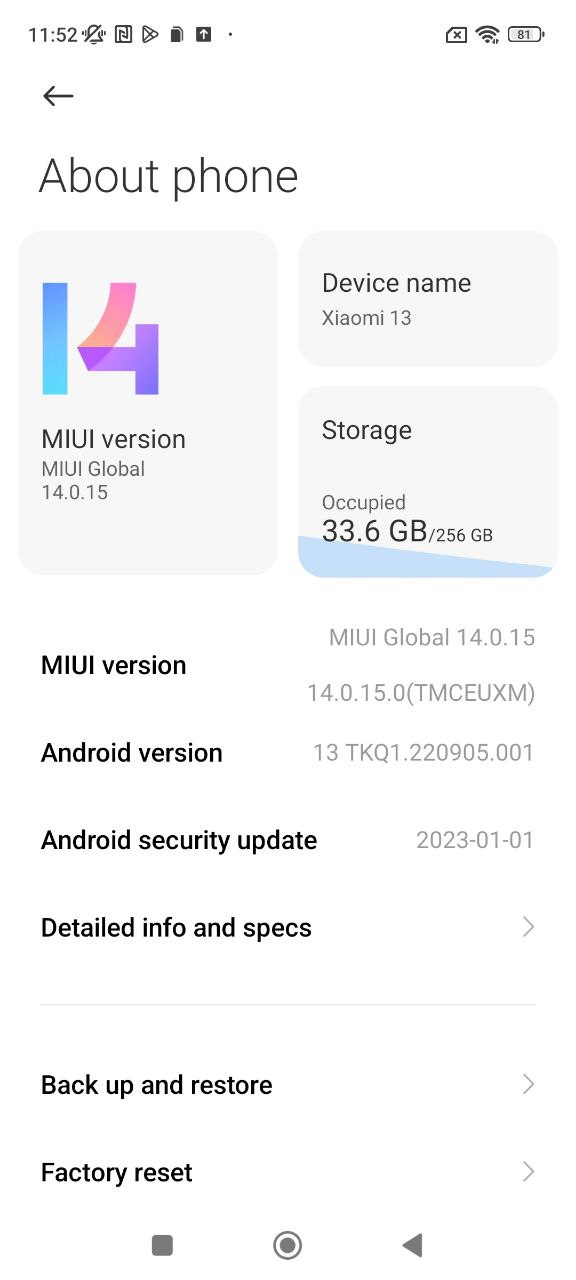Tap the system home button
This screenshot has height=1280, width=576.
288,1245
